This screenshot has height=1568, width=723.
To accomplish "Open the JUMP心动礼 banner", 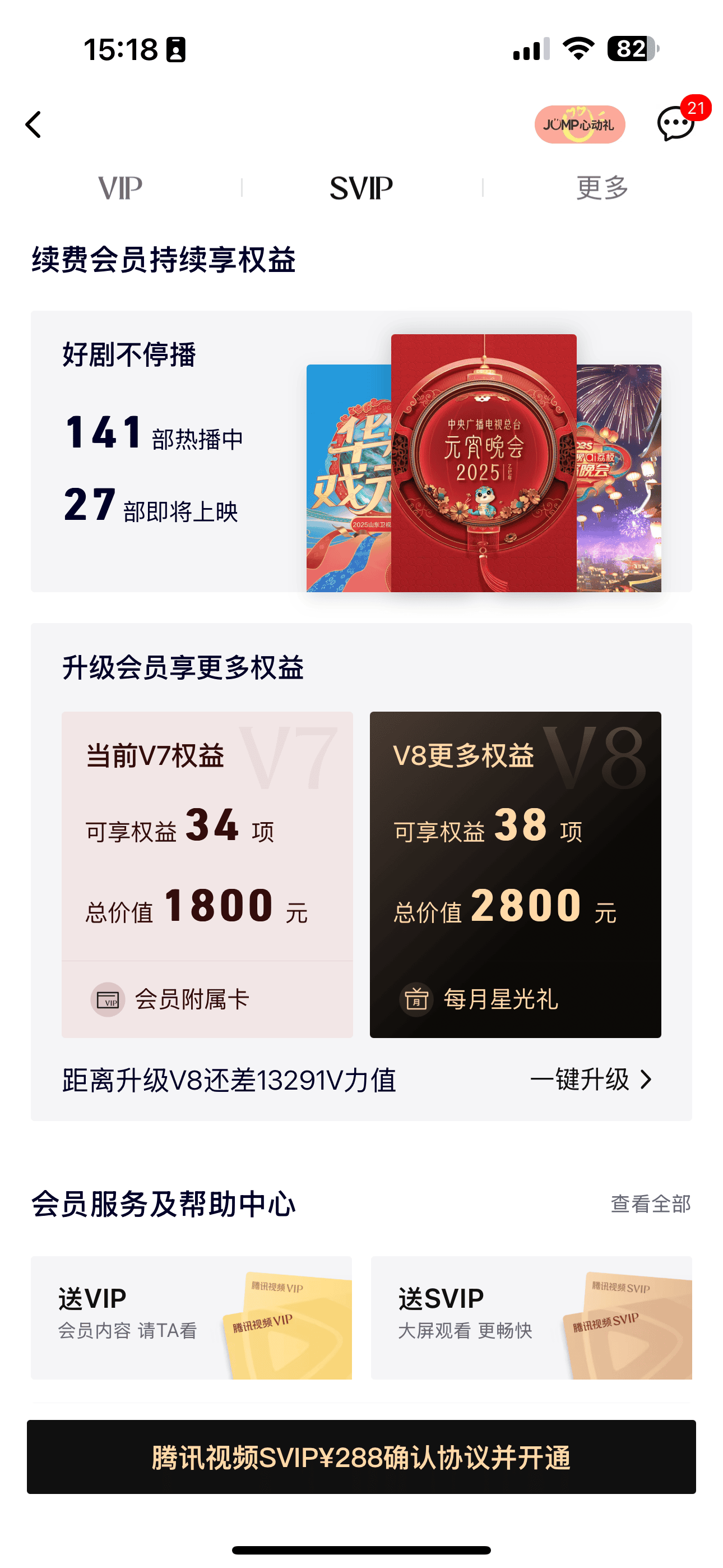I will click(579, 125).
